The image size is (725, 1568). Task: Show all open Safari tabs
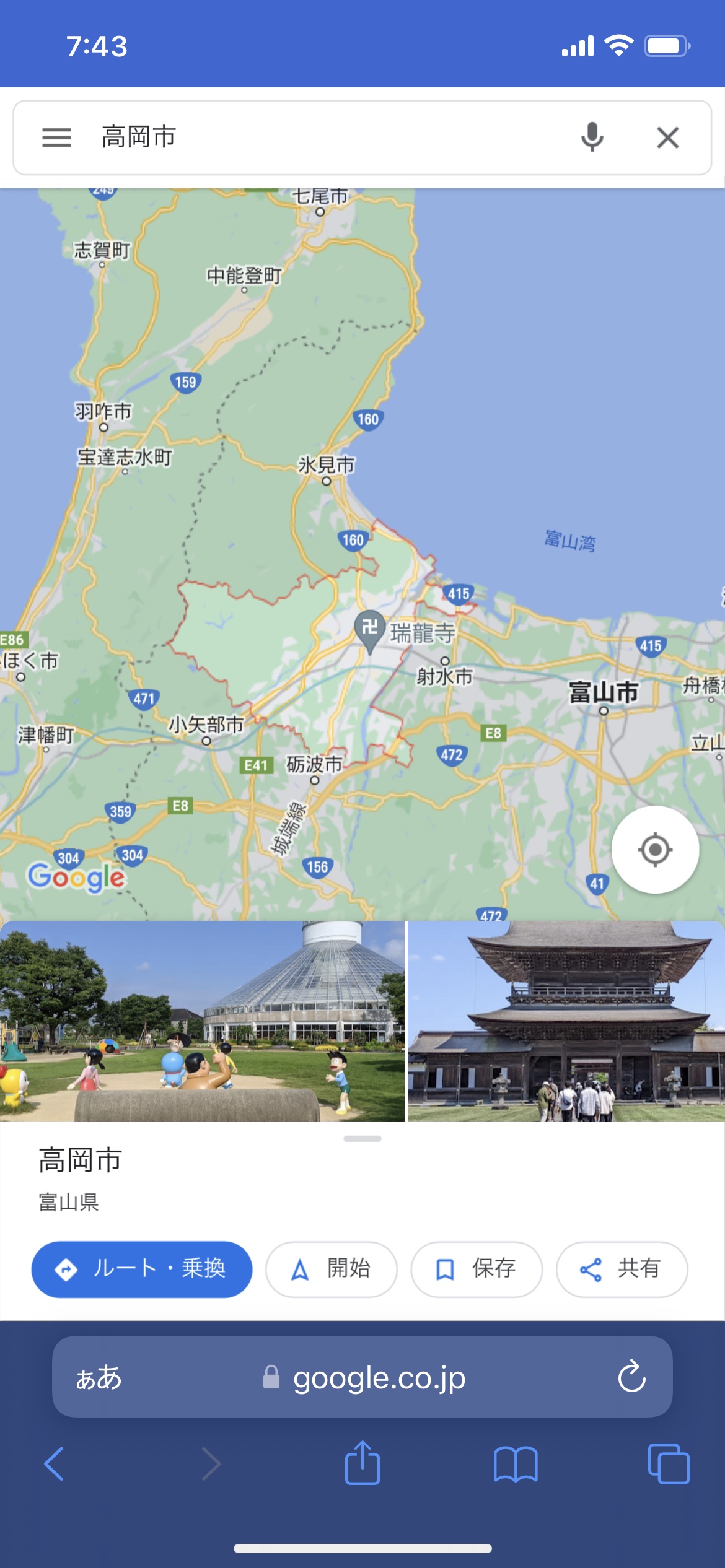click(668, 1464)
